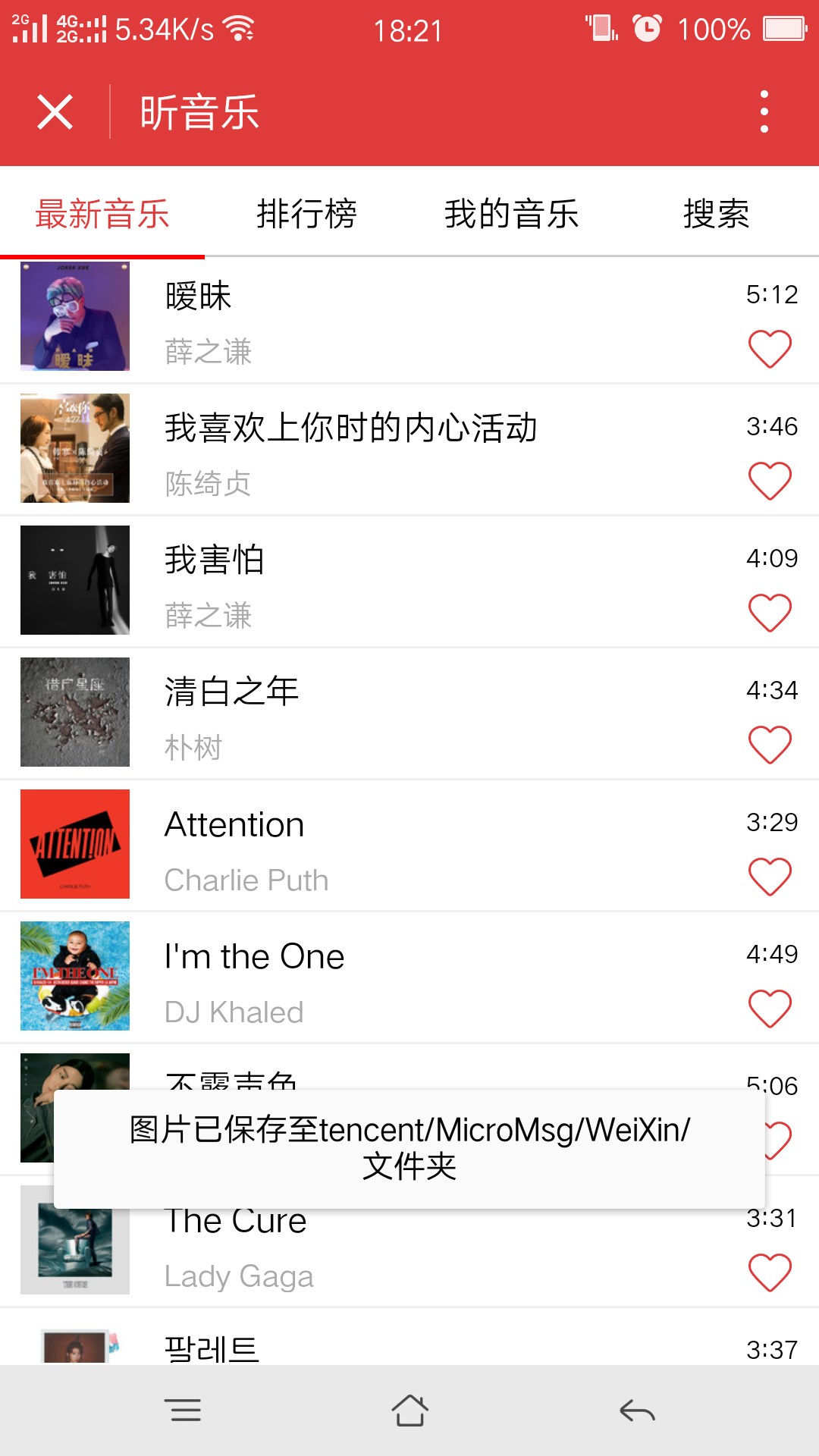The image size is (819, 1456).
Task: Heart the song I'm the One
Action: pyautogui.click(x=770, y=1009)
